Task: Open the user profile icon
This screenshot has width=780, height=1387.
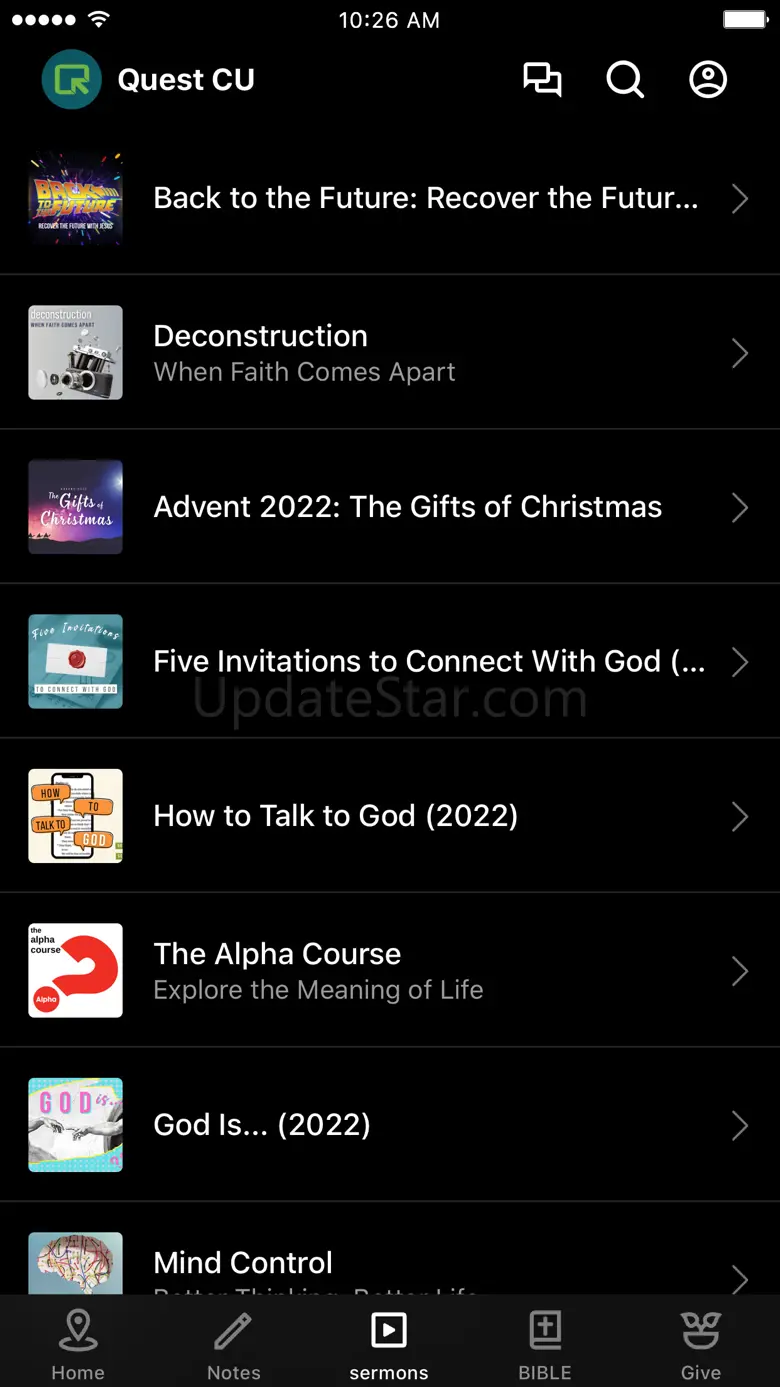Action: click(708, 80)
